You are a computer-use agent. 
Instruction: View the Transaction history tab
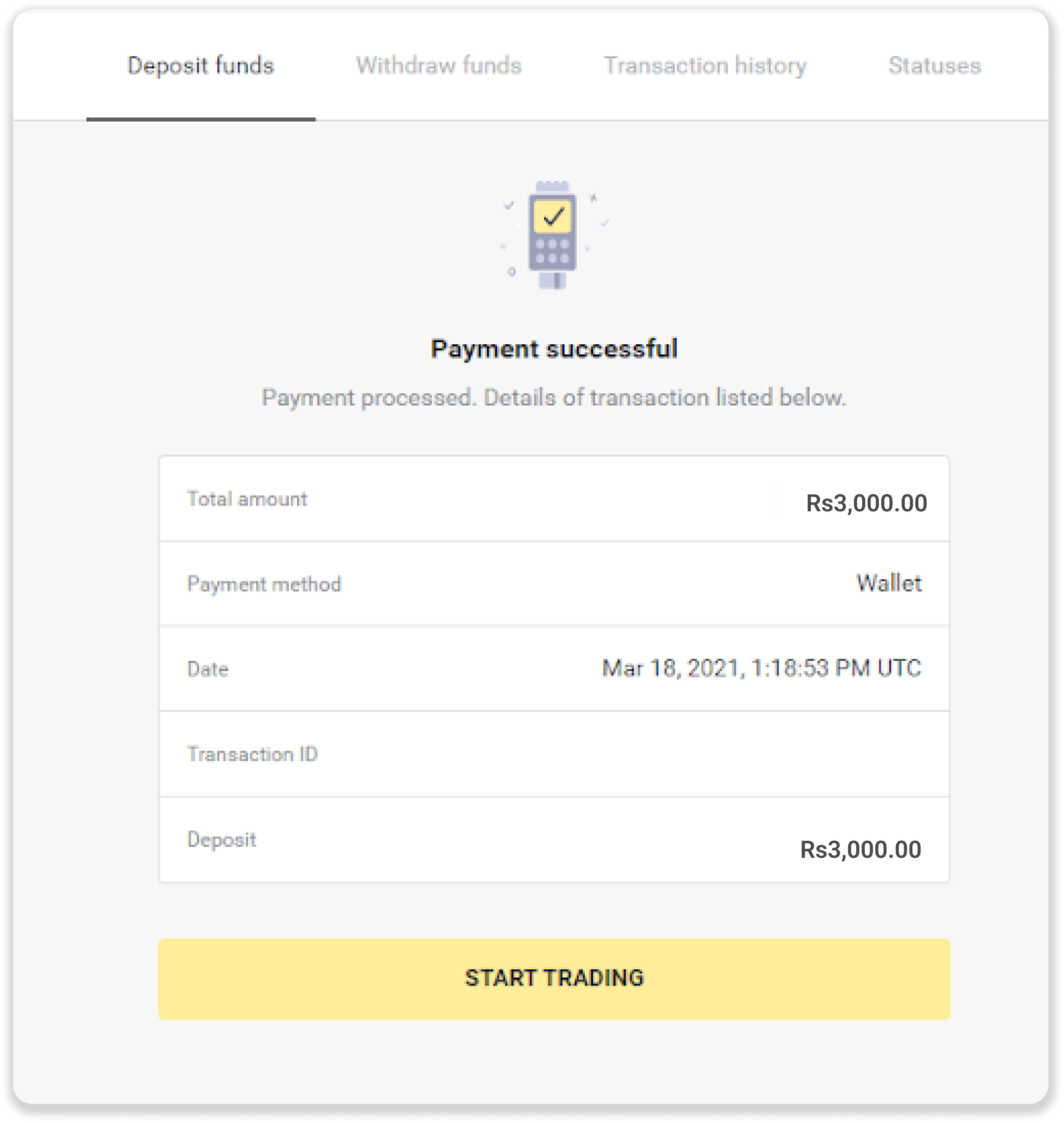click(x=705, y=66)
